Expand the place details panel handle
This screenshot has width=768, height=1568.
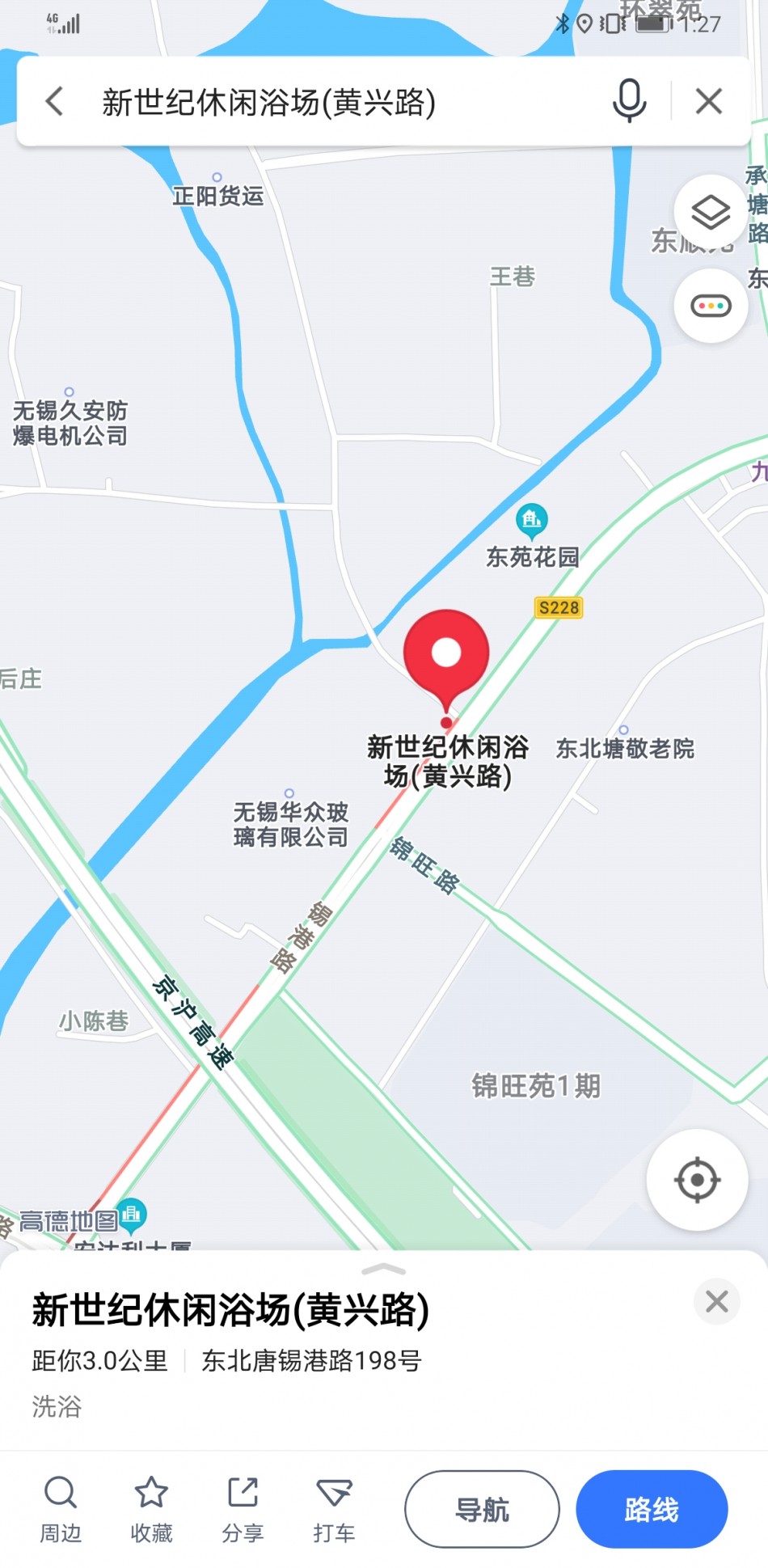pyautogui.click(x=384, y=1269)
